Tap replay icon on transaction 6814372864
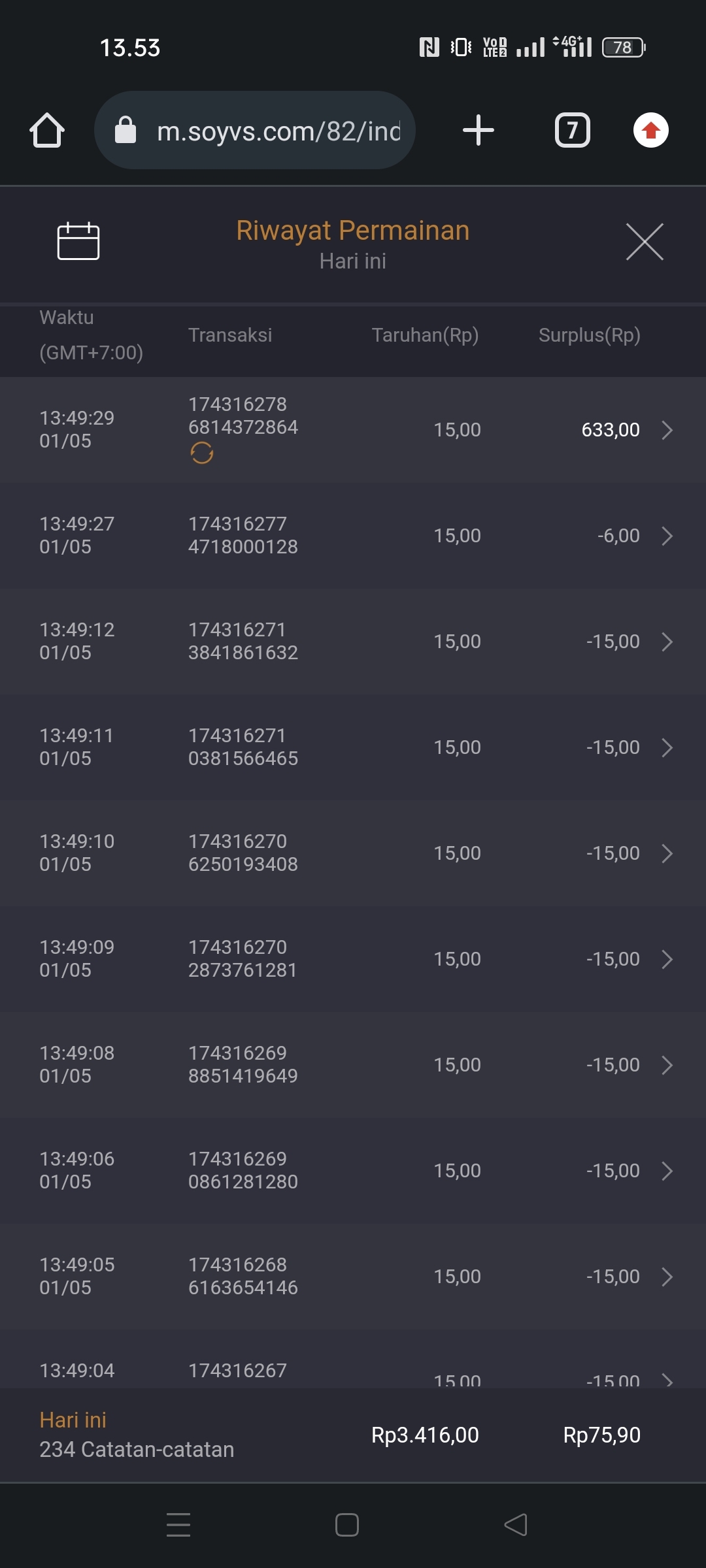 pyautogui.click(x=202, y=453)
